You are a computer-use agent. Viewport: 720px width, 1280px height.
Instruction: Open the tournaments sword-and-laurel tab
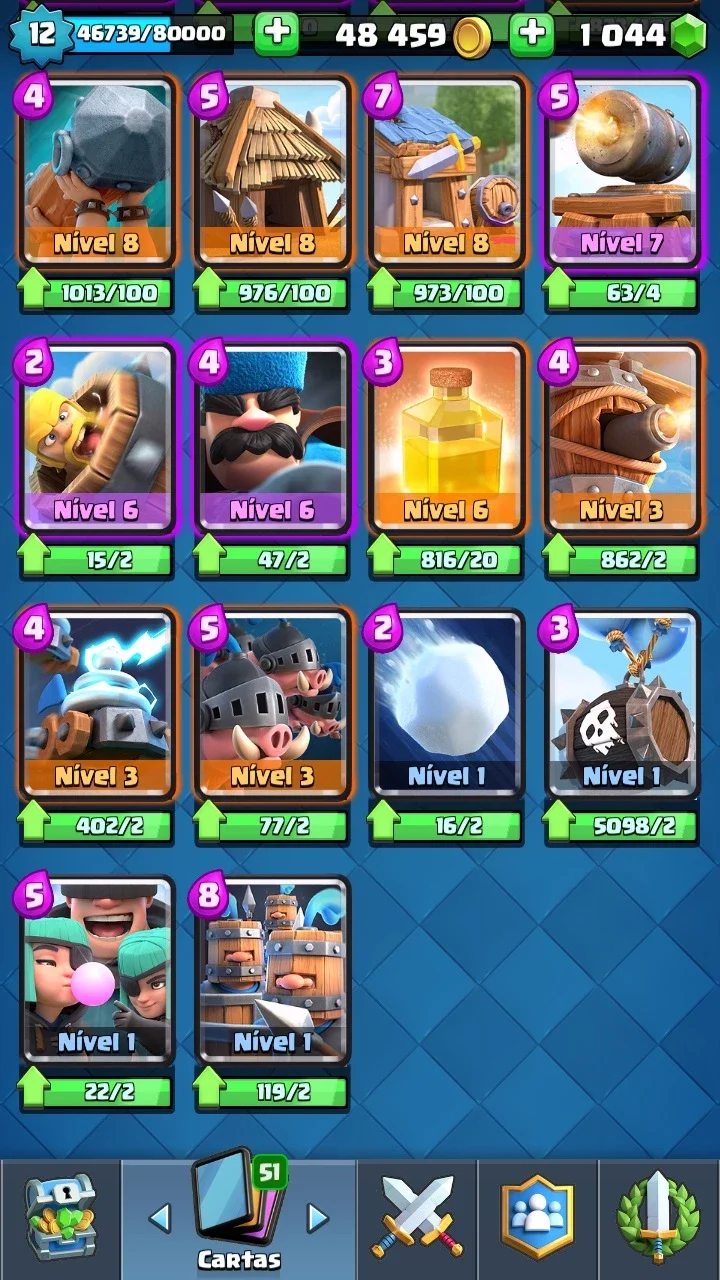(658, 1218)
